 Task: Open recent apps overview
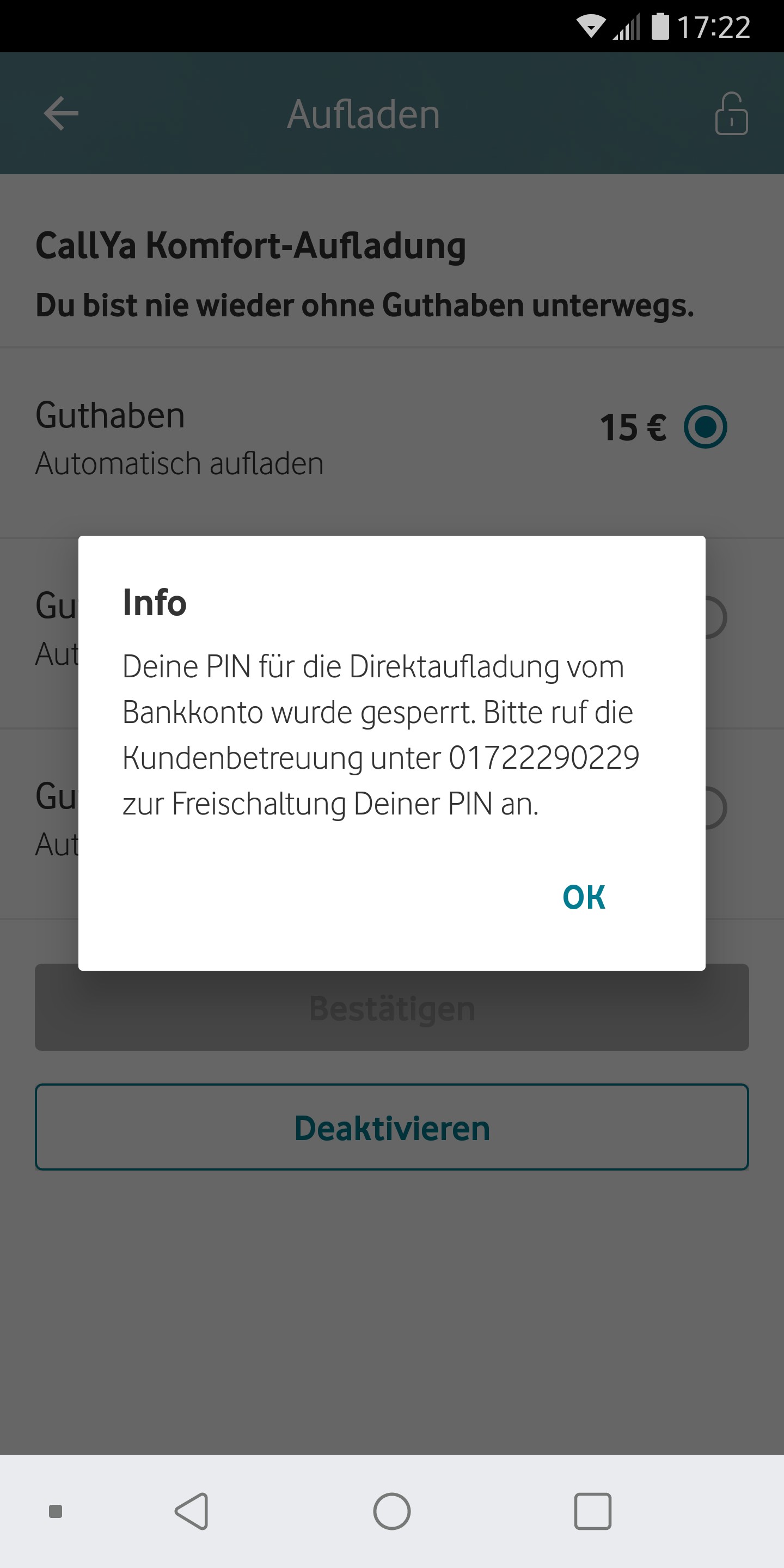(592, 1511)
